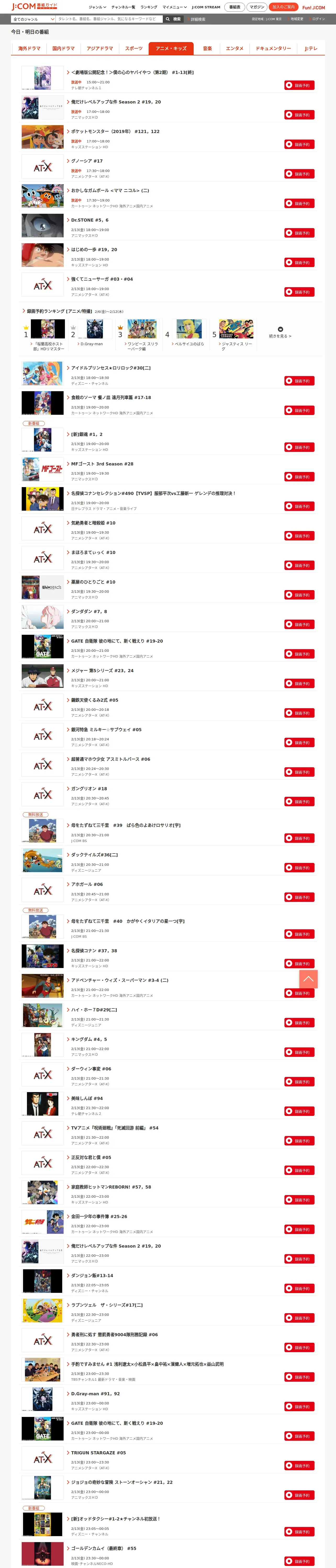
Task: Reserve recording for TRIGUN STARGAZE #05
Action: 299,1465
